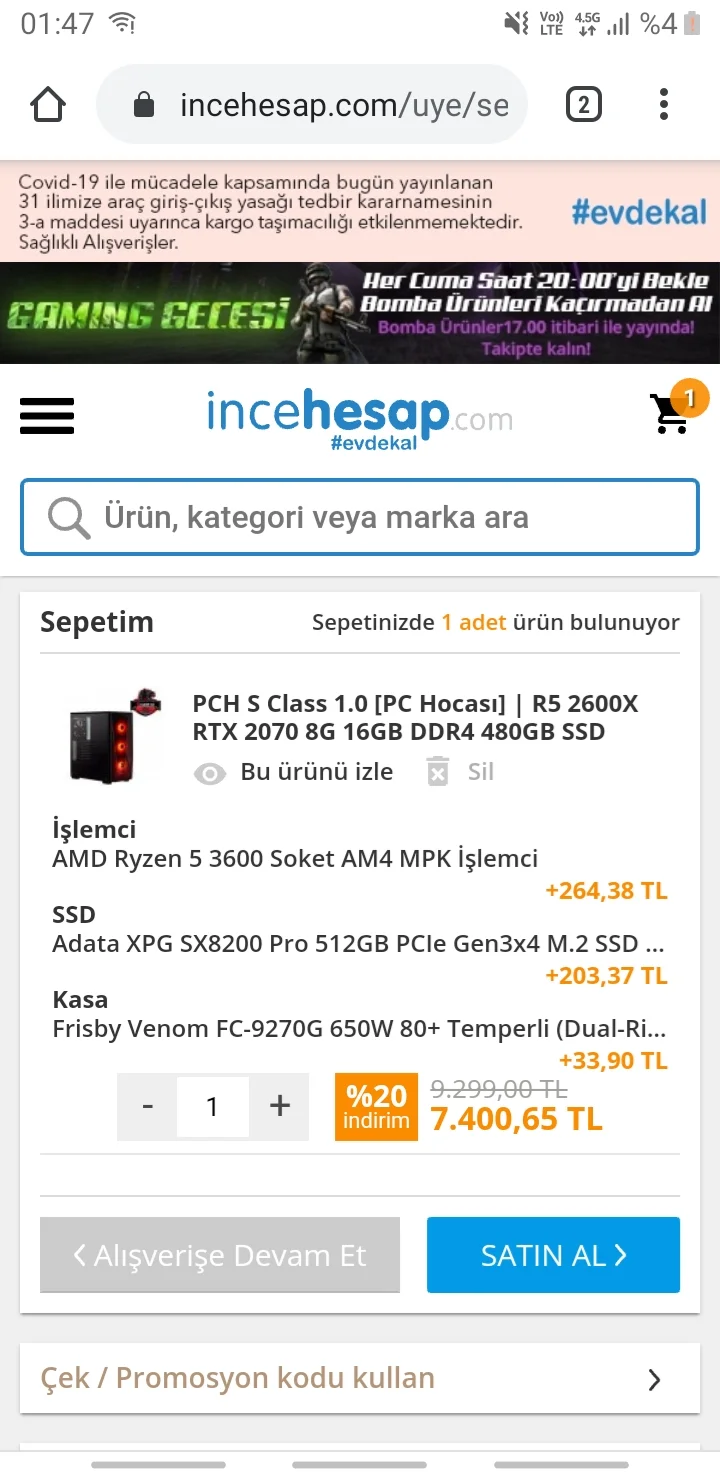The height and width of the screenshot is (1480, 720).
Task: Expand the back chevron on Alışverişe Devam Et
Action: pos(80,1255)
